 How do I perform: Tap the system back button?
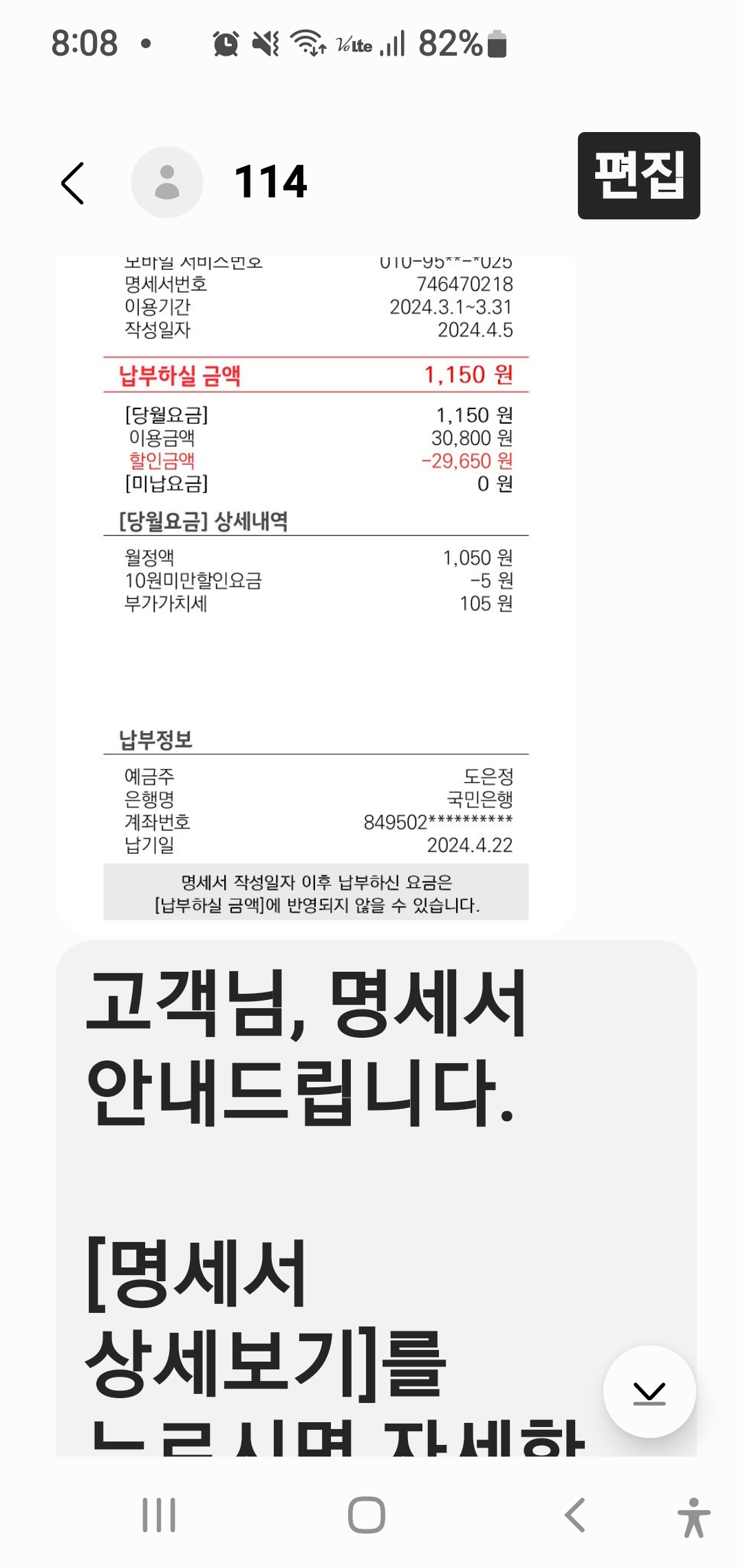point(575,1515)
